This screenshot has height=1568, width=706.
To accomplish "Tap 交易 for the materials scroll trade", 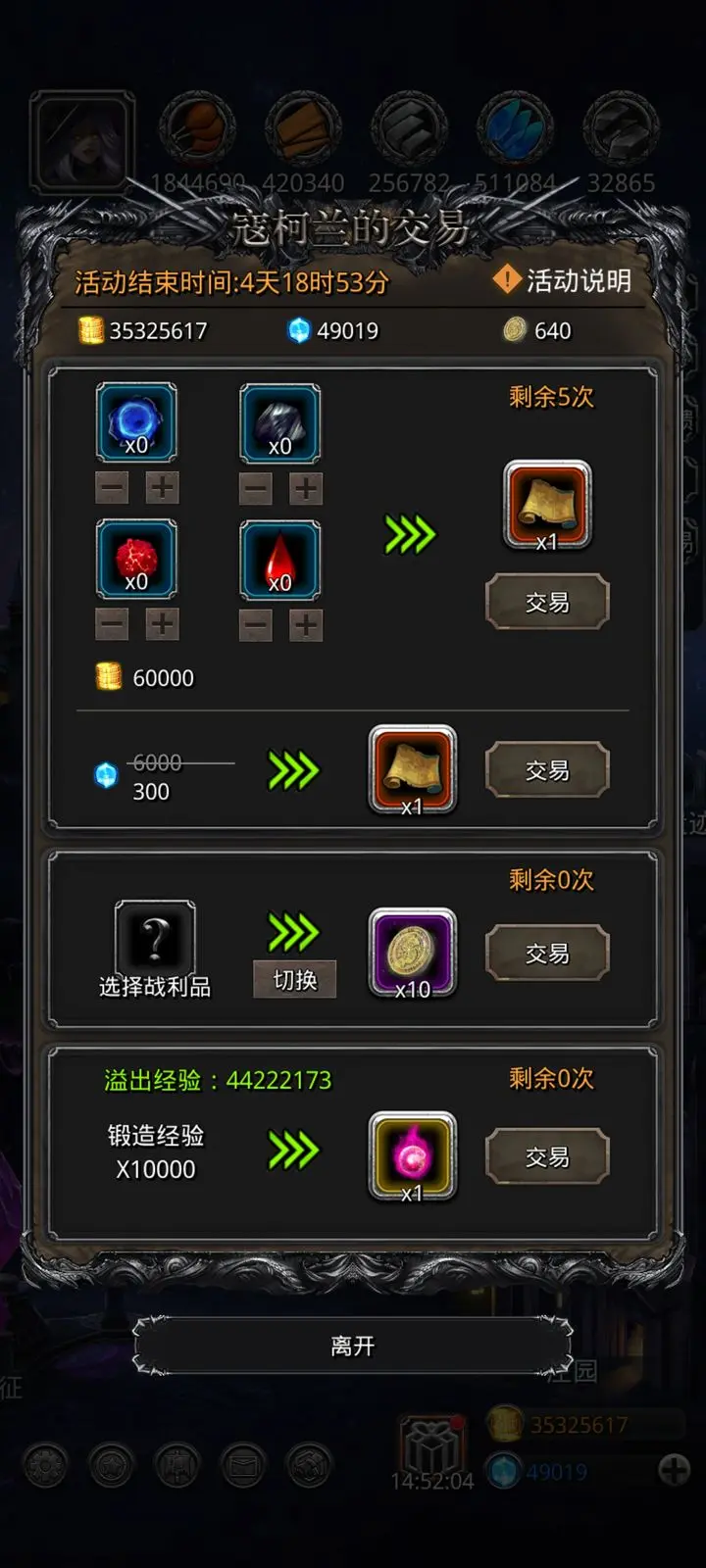I will click(547, 602).
